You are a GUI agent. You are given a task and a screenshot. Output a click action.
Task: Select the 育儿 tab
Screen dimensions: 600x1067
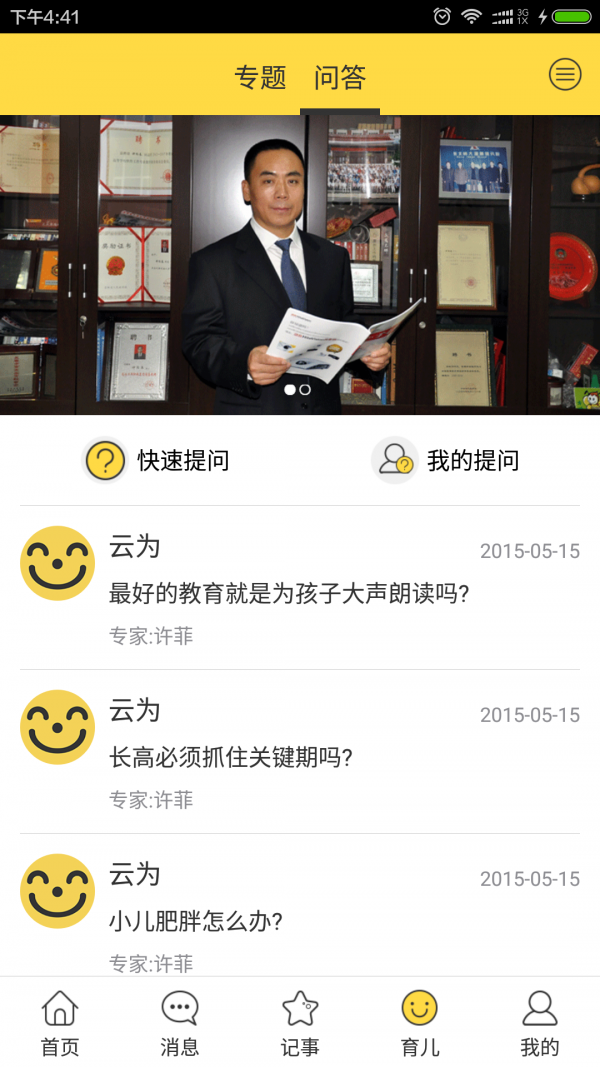pyautogui.click(x=420, y=1023)
